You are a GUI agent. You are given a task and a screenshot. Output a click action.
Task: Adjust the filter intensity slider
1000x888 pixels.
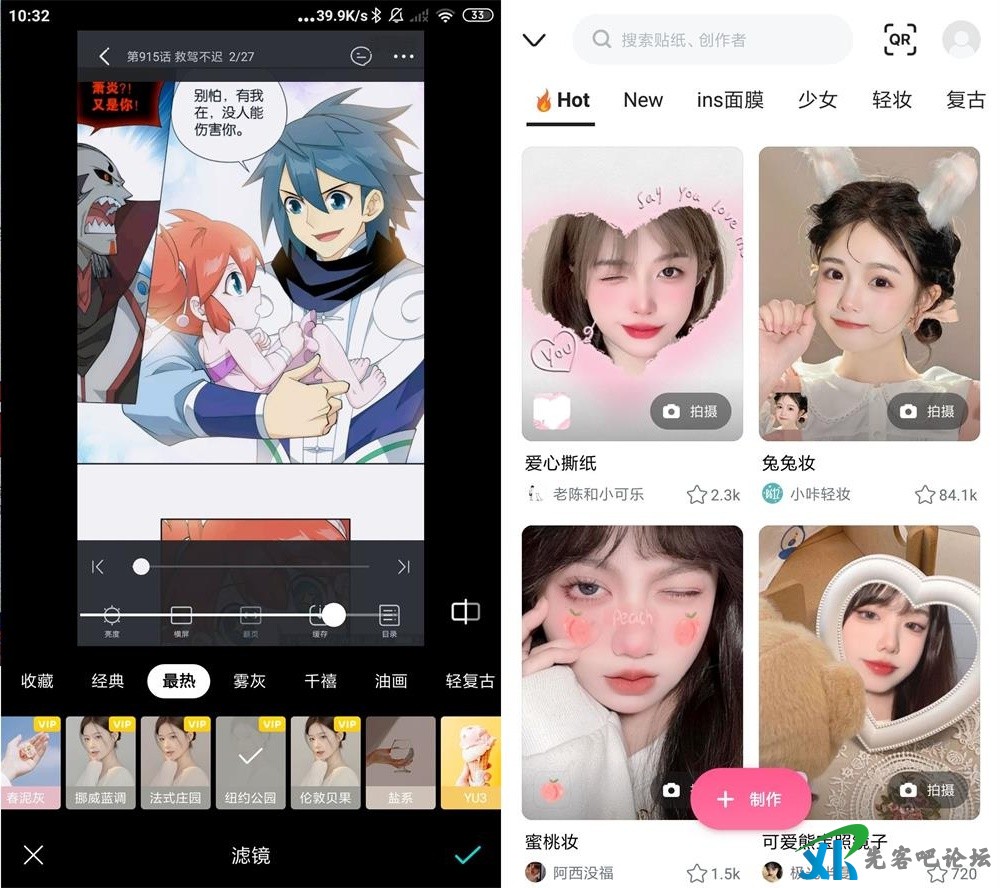coord(334,615)
